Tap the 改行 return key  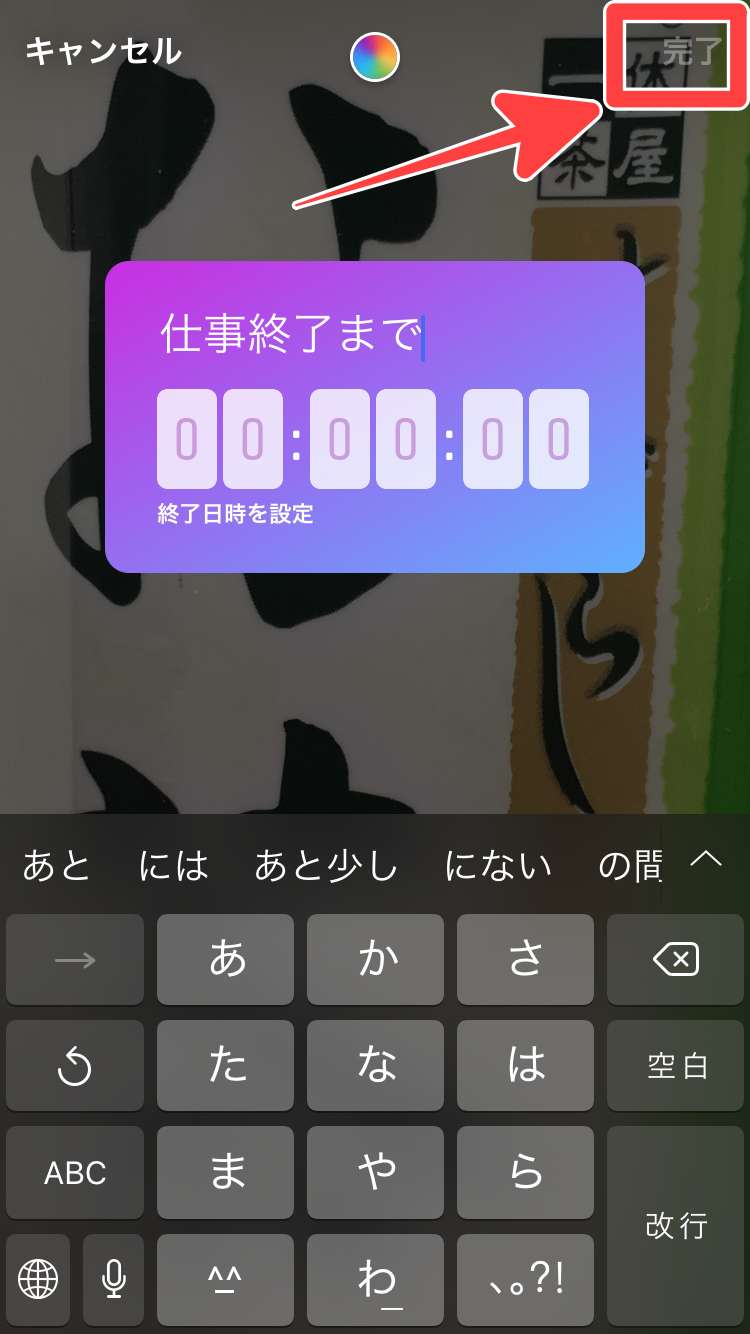[675, 1225]
